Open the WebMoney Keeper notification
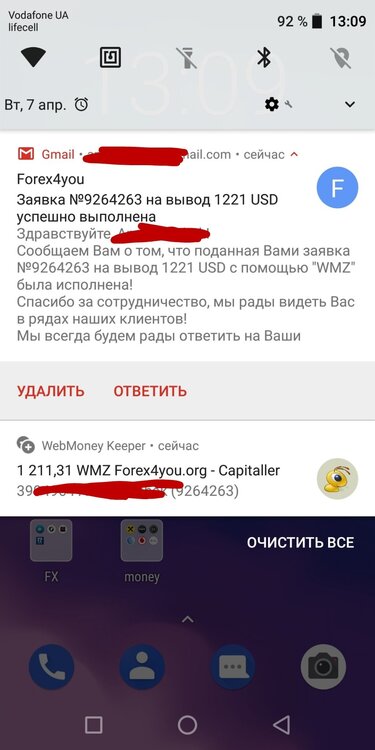Viewport: 375px width, 750px height. click(x=188, y=468)
